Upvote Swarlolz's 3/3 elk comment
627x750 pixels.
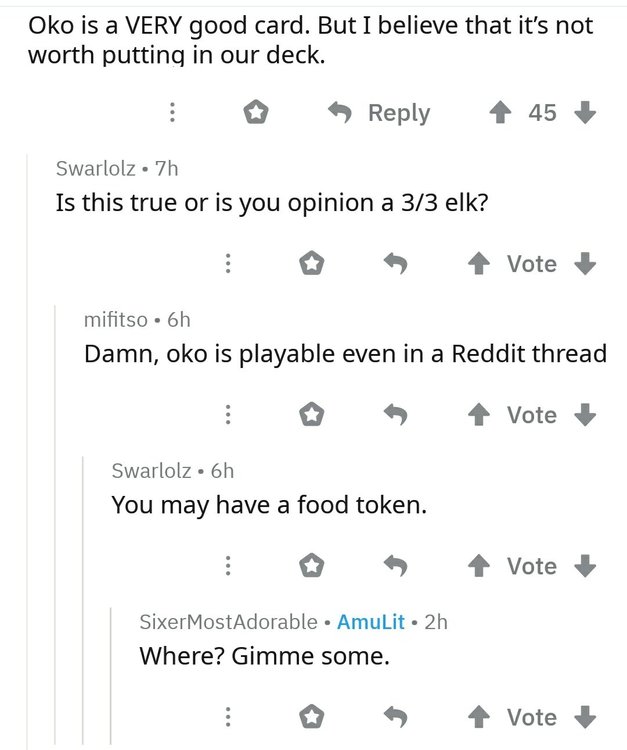481,264
